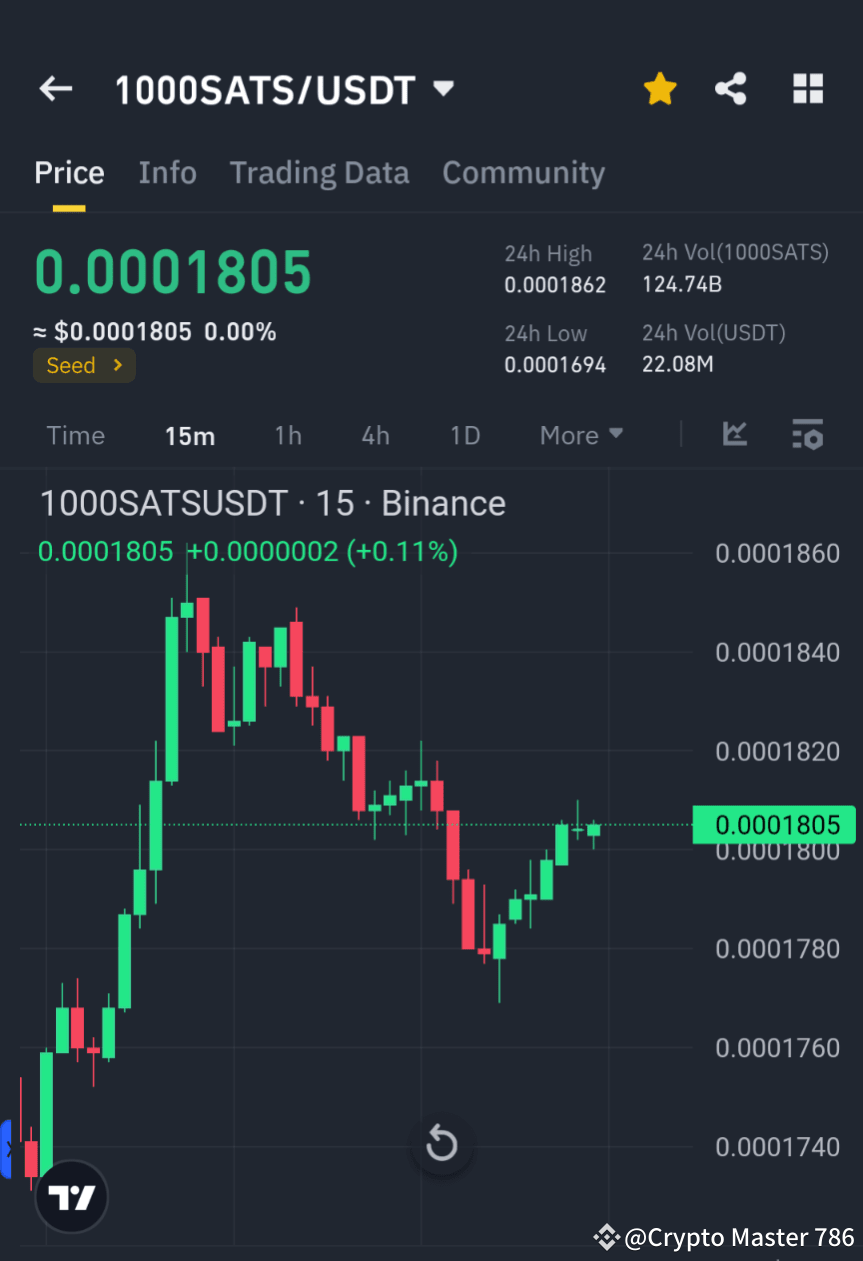Share this chart using the share icon
Screen dimensions: 863x1261
tap(731, 89)
